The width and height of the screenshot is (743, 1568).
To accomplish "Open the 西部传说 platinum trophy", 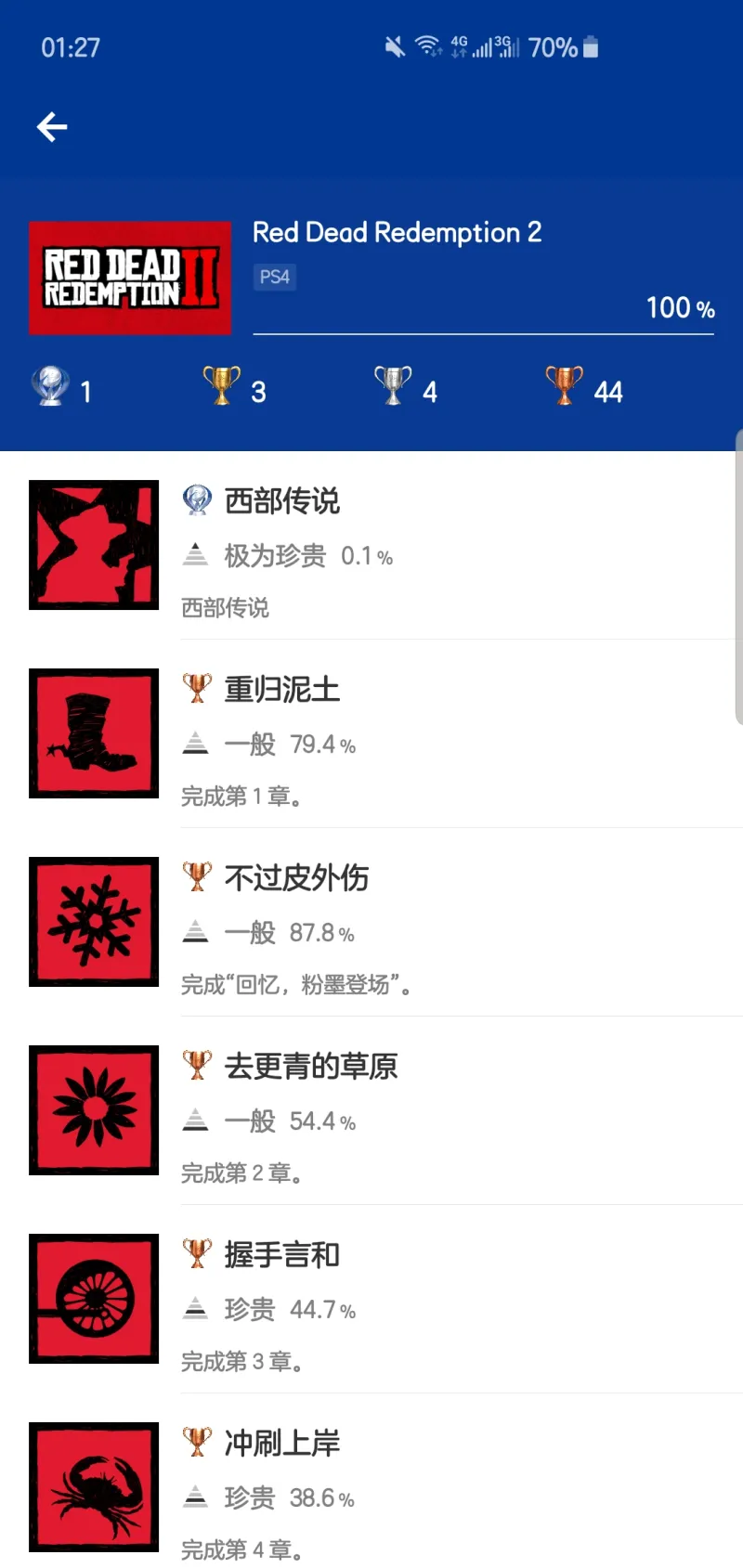I will coord(371,546).
